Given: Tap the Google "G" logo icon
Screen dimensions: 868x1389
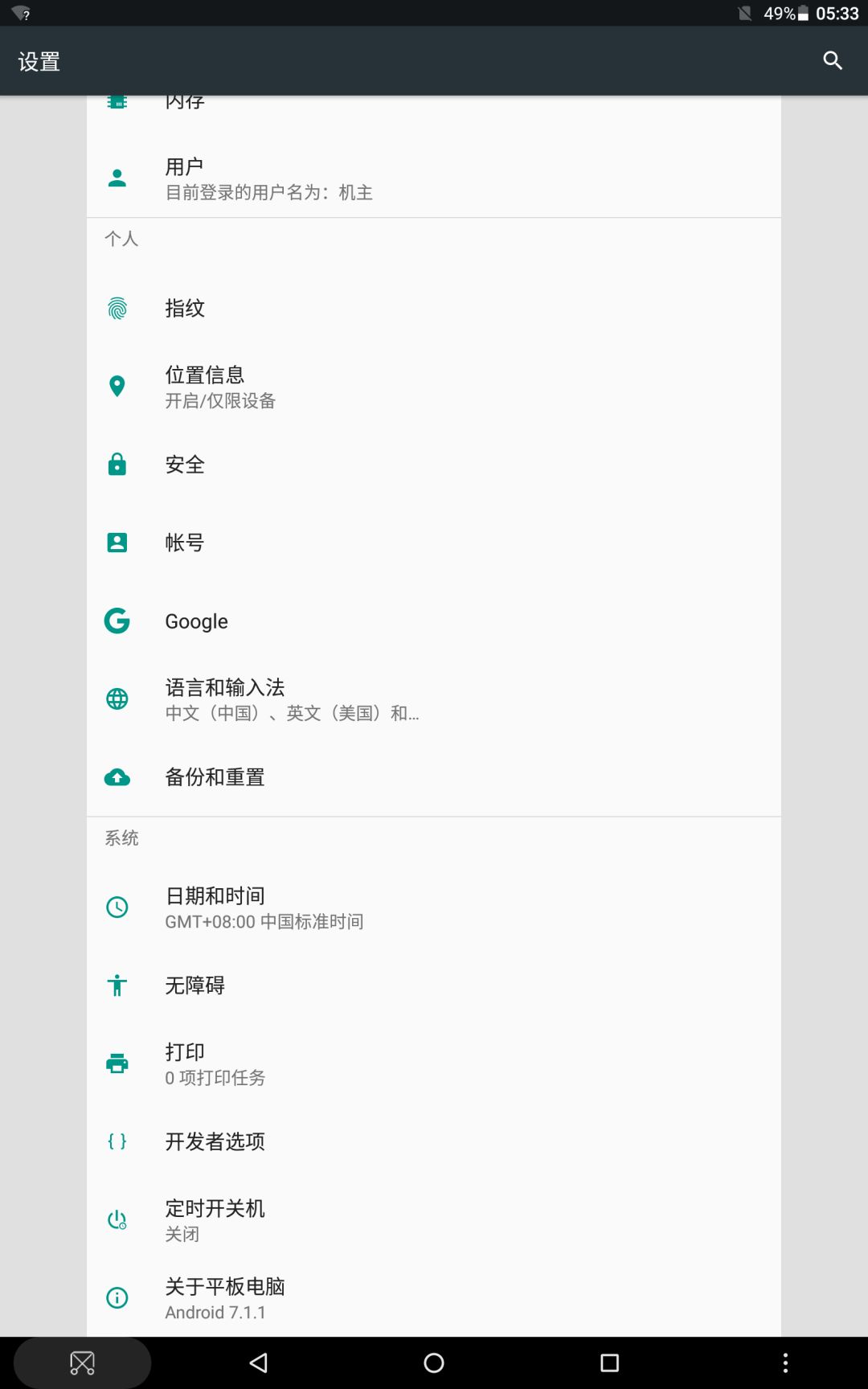Looking at the screenshot, I should 117,621.
